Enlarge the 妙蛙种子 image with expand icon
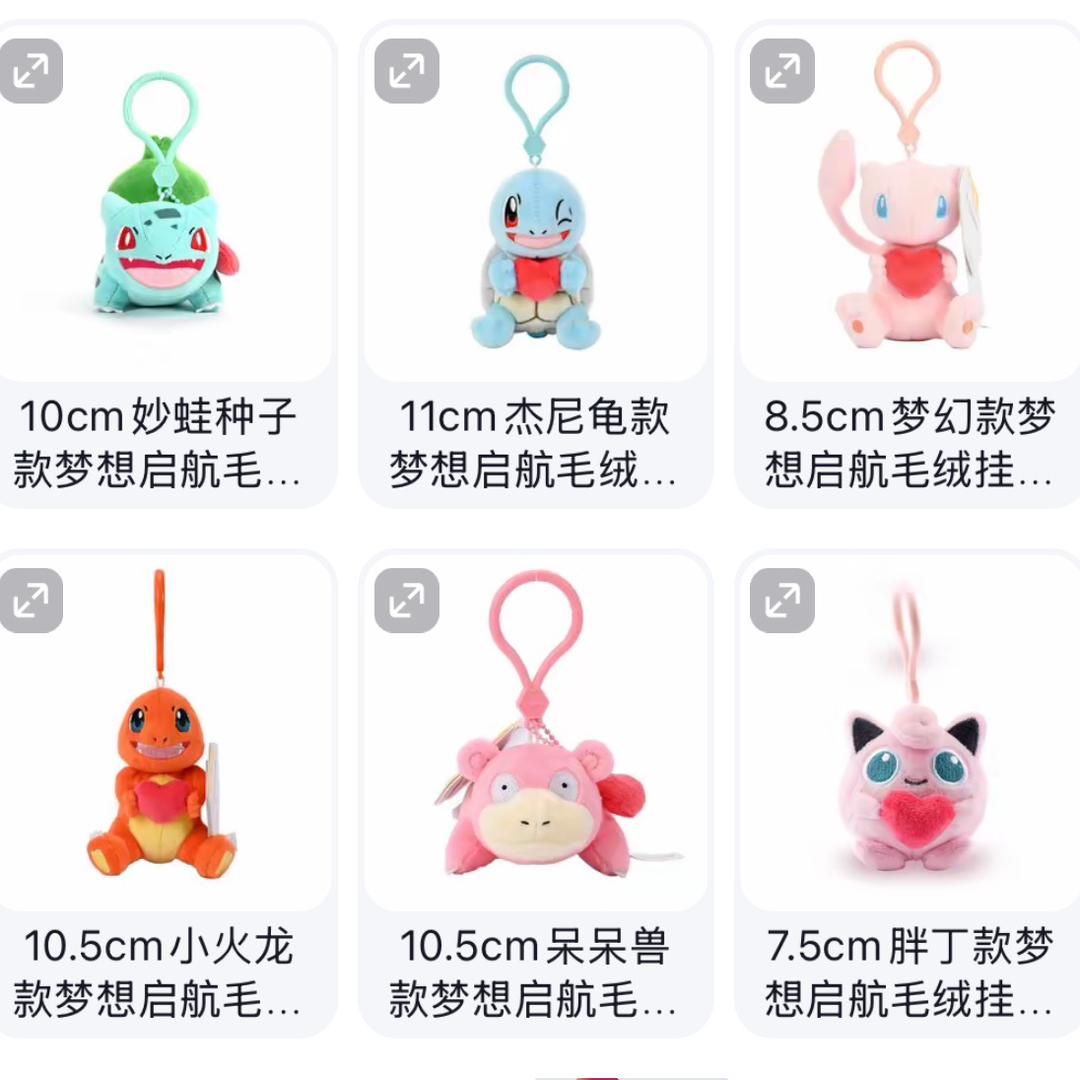This screenshot has width=1080, height=1080. [x=31, y=71]
